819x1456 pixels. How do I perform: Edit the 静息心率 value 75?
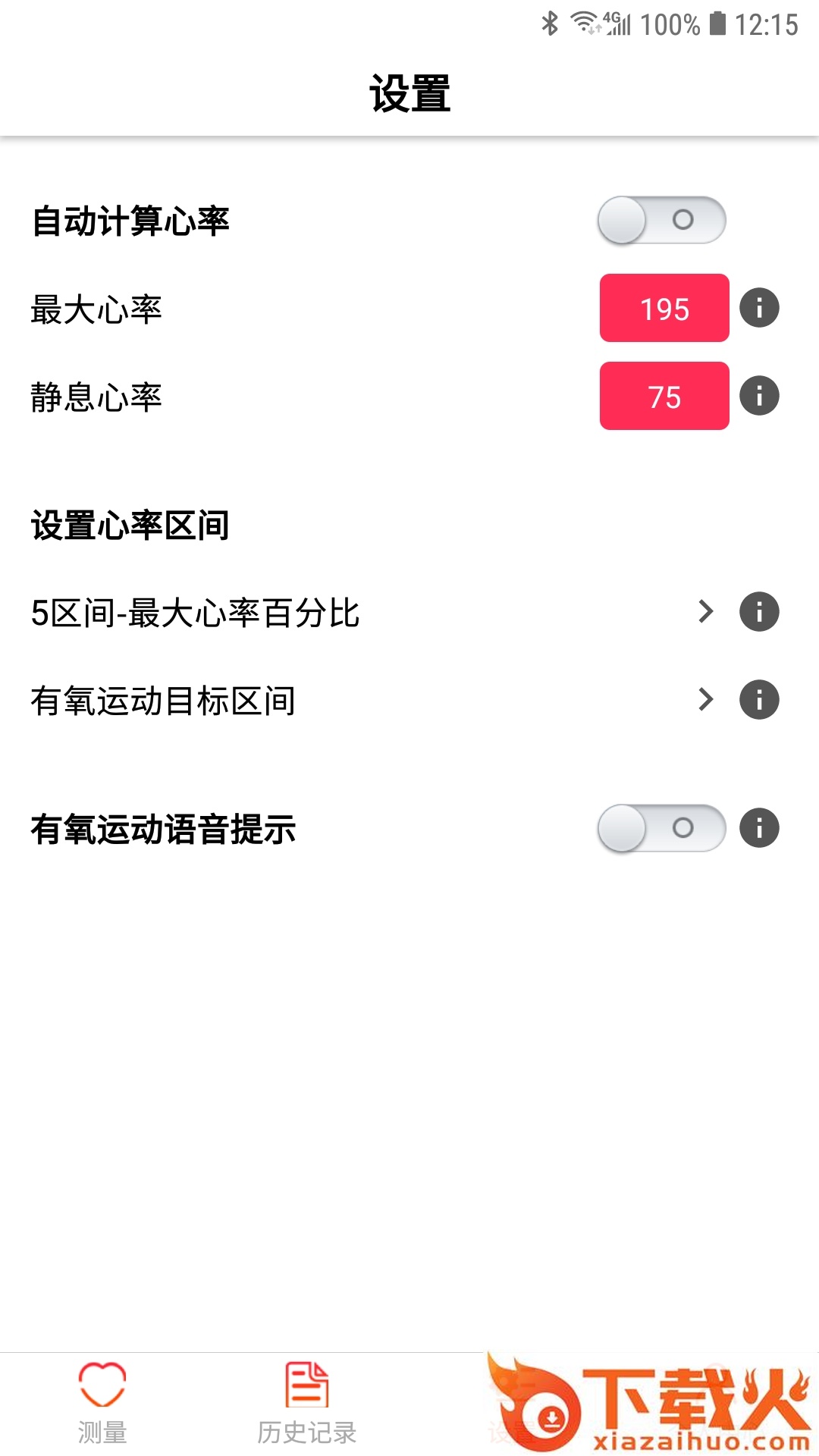coord(664,396)
